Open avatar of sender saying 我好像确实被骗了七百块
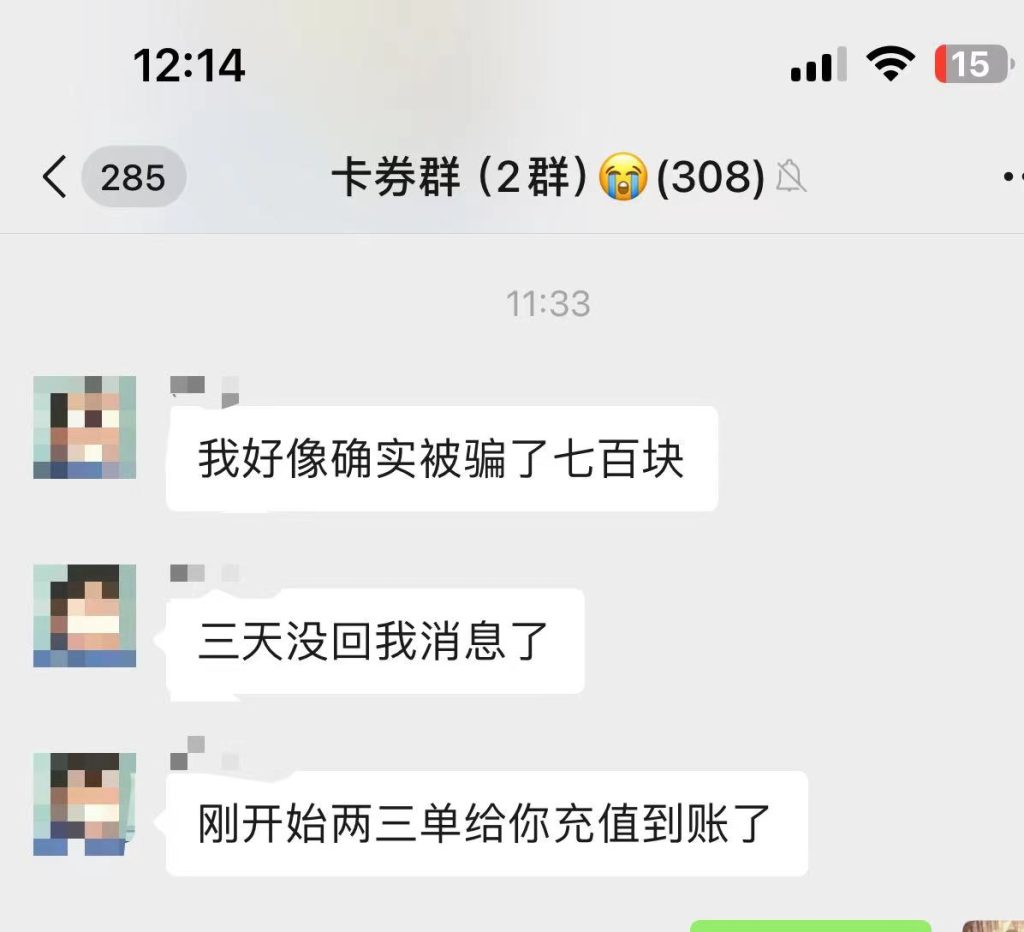 pos(84,427)
